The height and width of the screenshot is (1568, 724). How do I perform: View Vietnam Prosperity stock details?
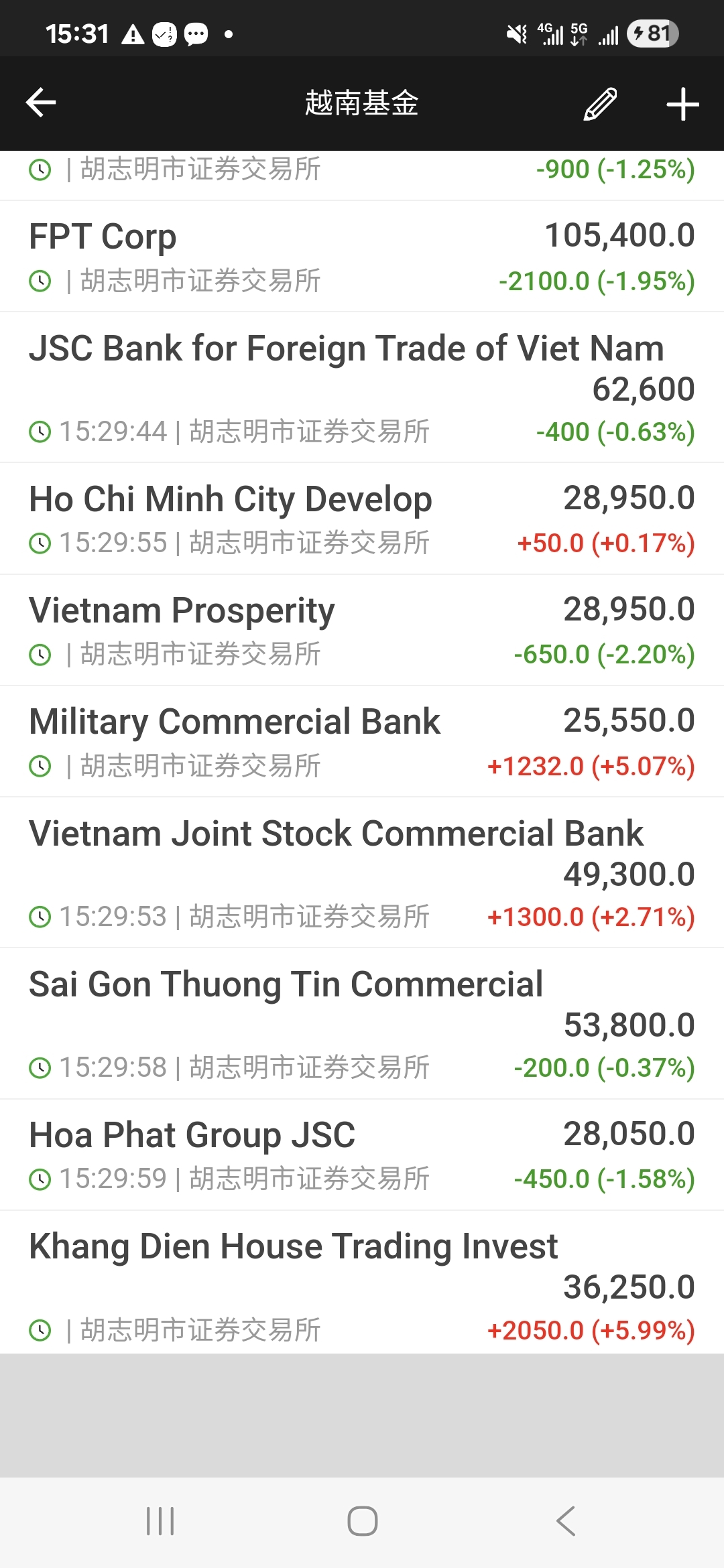click(362, 630)
